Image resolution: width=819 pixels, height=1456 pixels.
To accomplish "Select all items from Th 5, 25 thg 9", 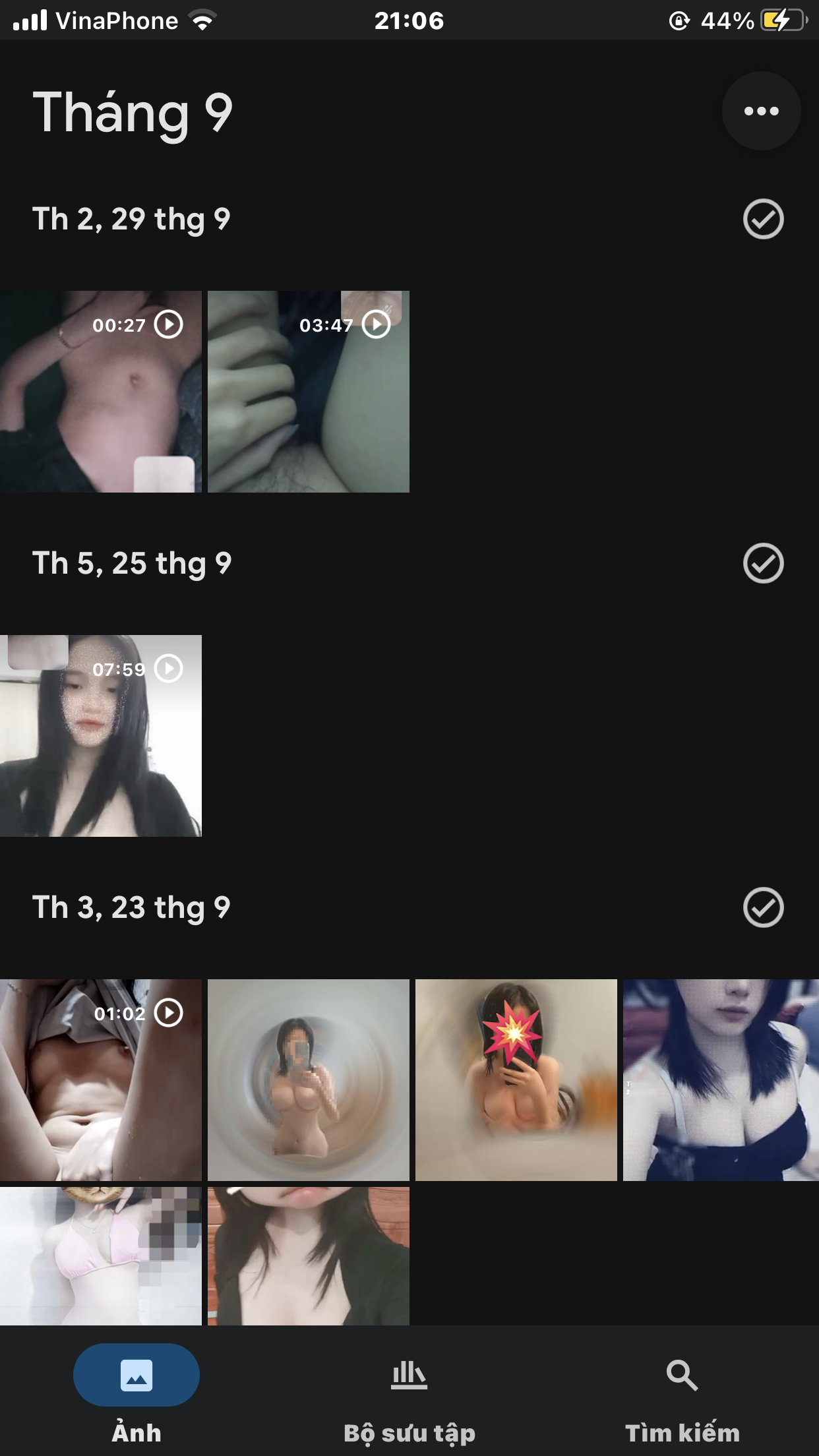I will pos(763,563).
